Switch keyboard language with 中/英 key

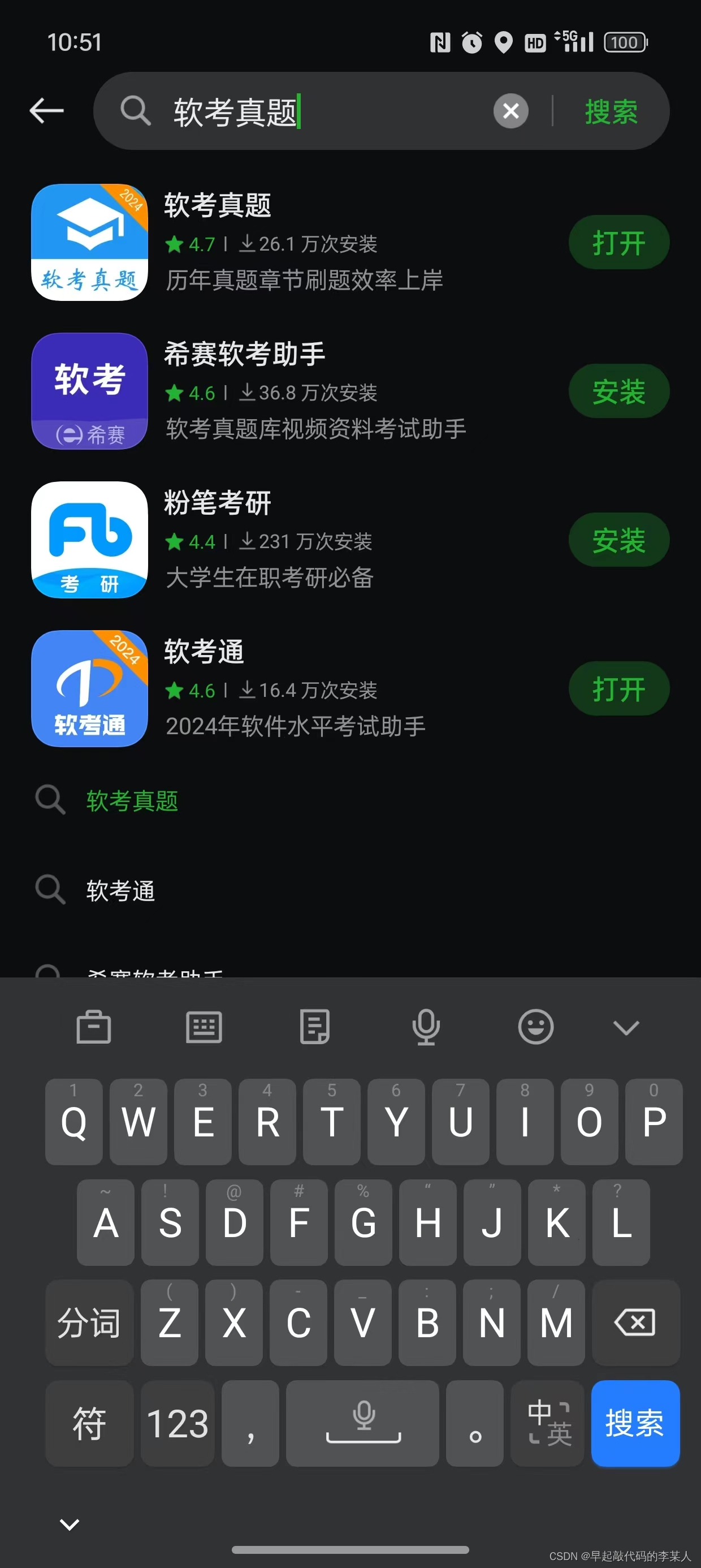(548, 1423)
